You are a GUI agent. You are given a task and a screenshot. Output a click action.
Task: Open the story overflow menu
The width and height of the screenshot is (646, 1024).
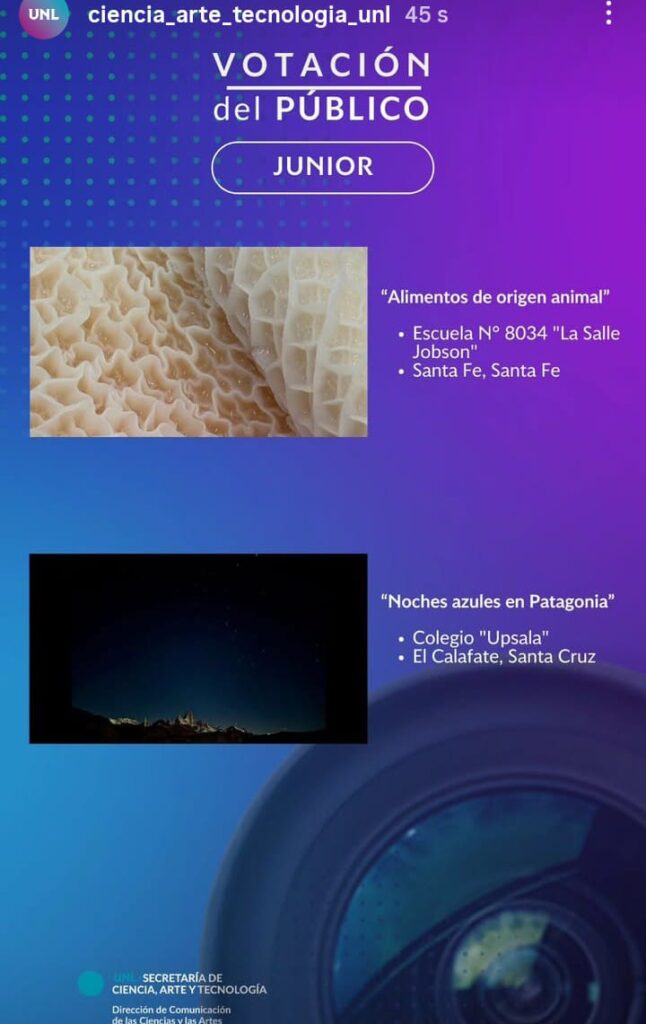pyautogui.click(x=608, y=13)
